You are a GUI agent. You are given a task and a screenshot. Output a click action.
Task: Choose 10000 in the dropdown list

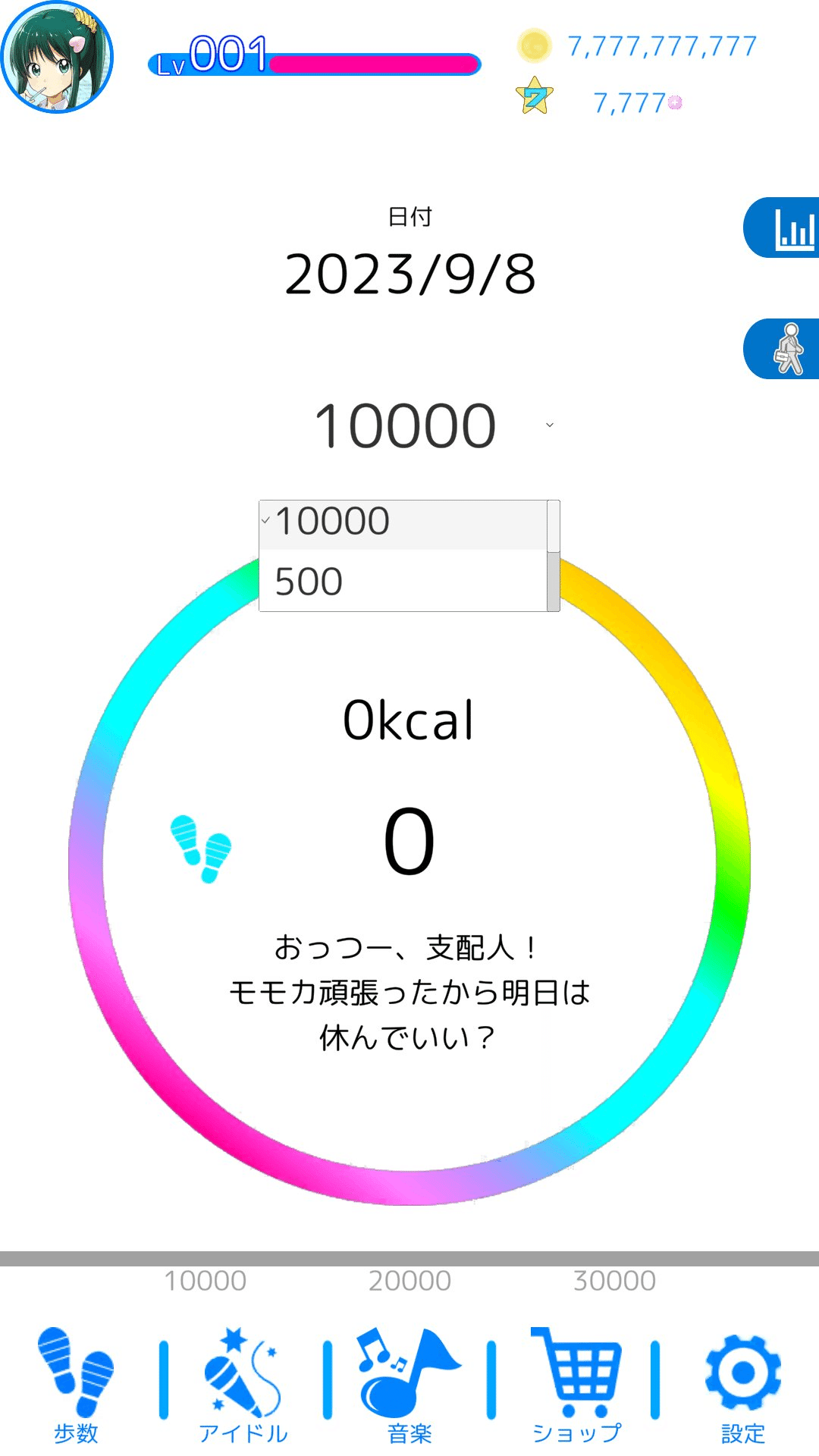pyautogui.click(x=403, y=522)
